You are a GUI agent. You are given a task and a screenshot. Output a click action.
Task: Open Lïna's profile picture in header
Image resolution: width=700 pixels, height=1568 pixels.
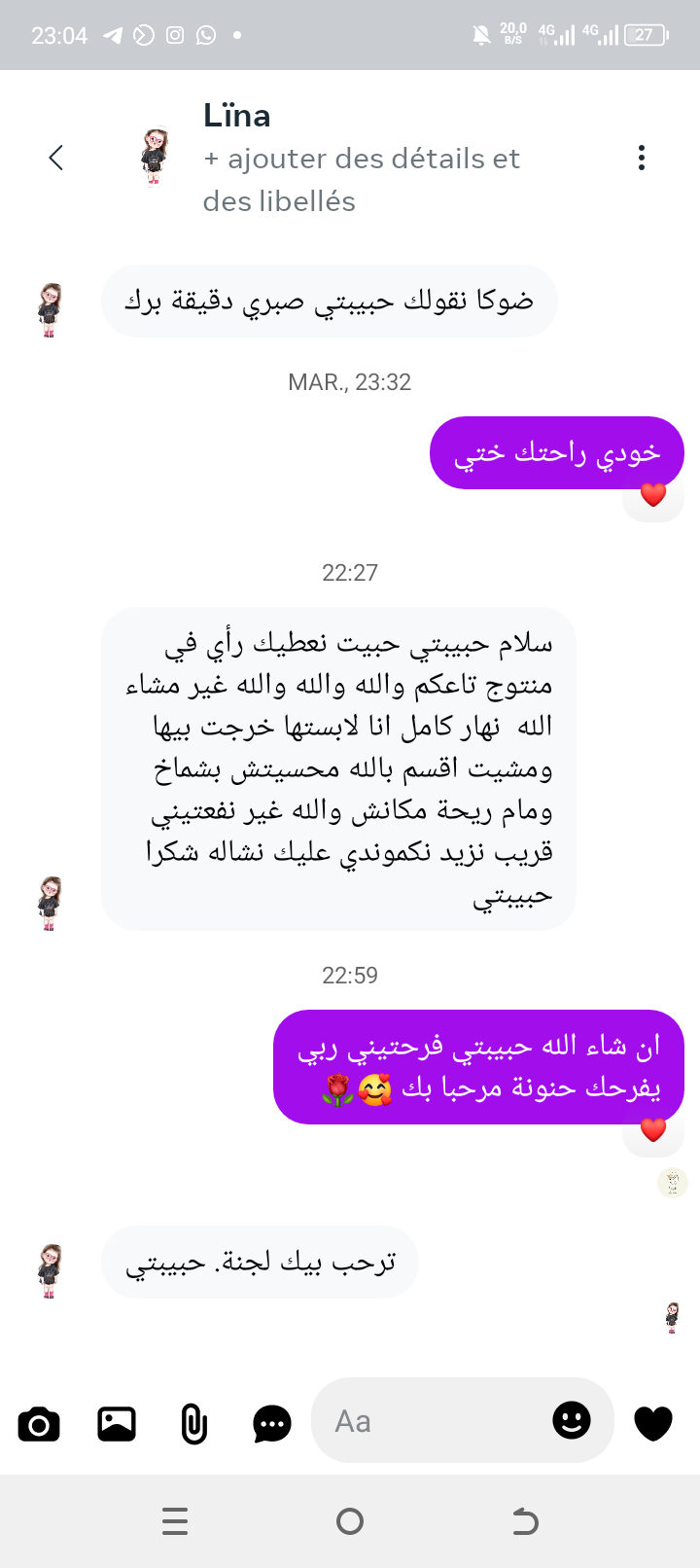click(155, 156)
